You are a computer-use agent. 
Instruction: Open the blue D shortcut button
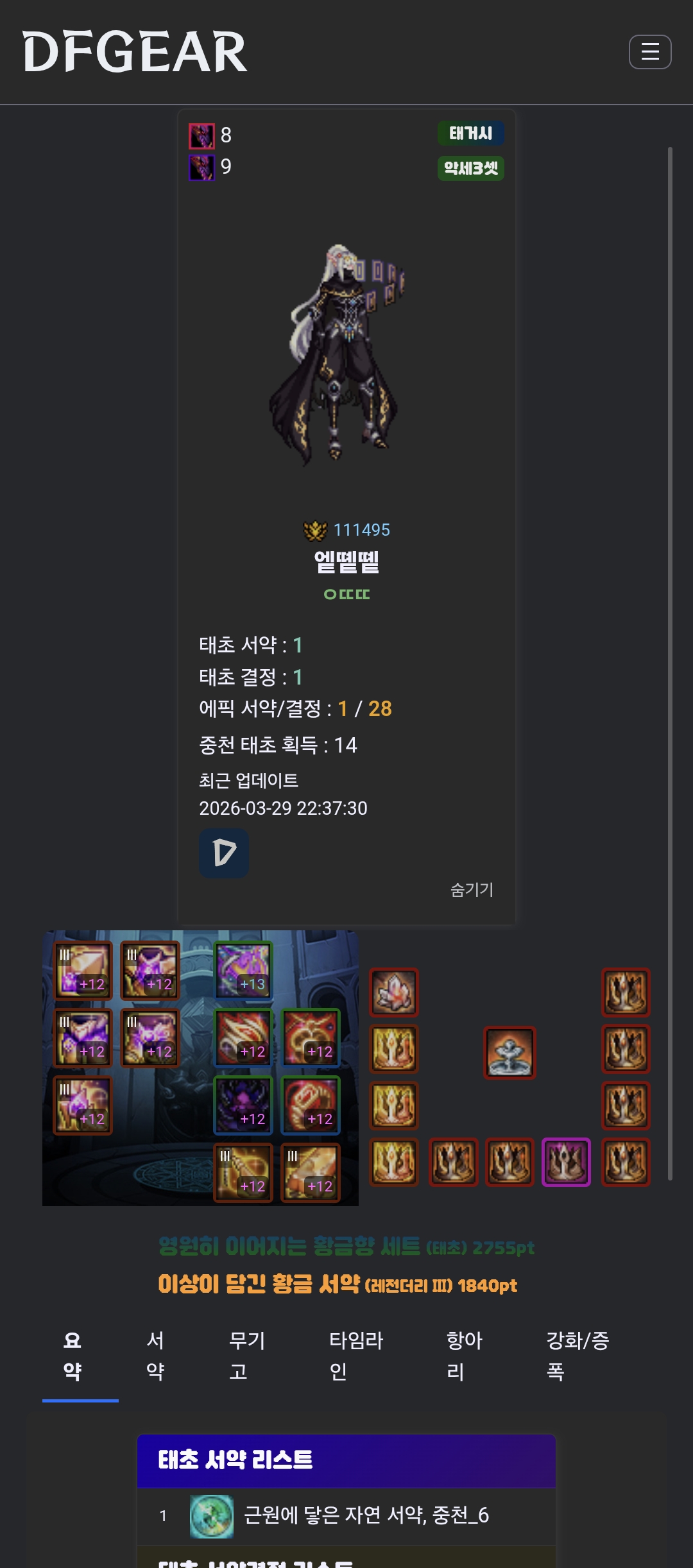[x=223, y=853]
